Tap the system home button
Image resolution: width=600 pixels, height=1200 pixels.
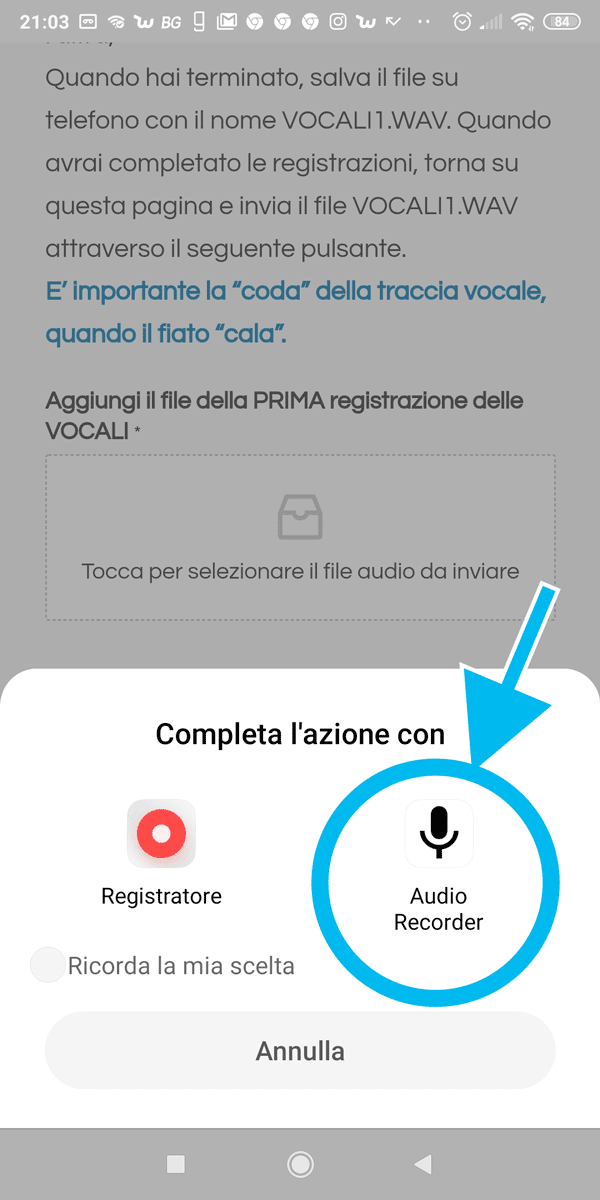click(x=300, y=1164)
